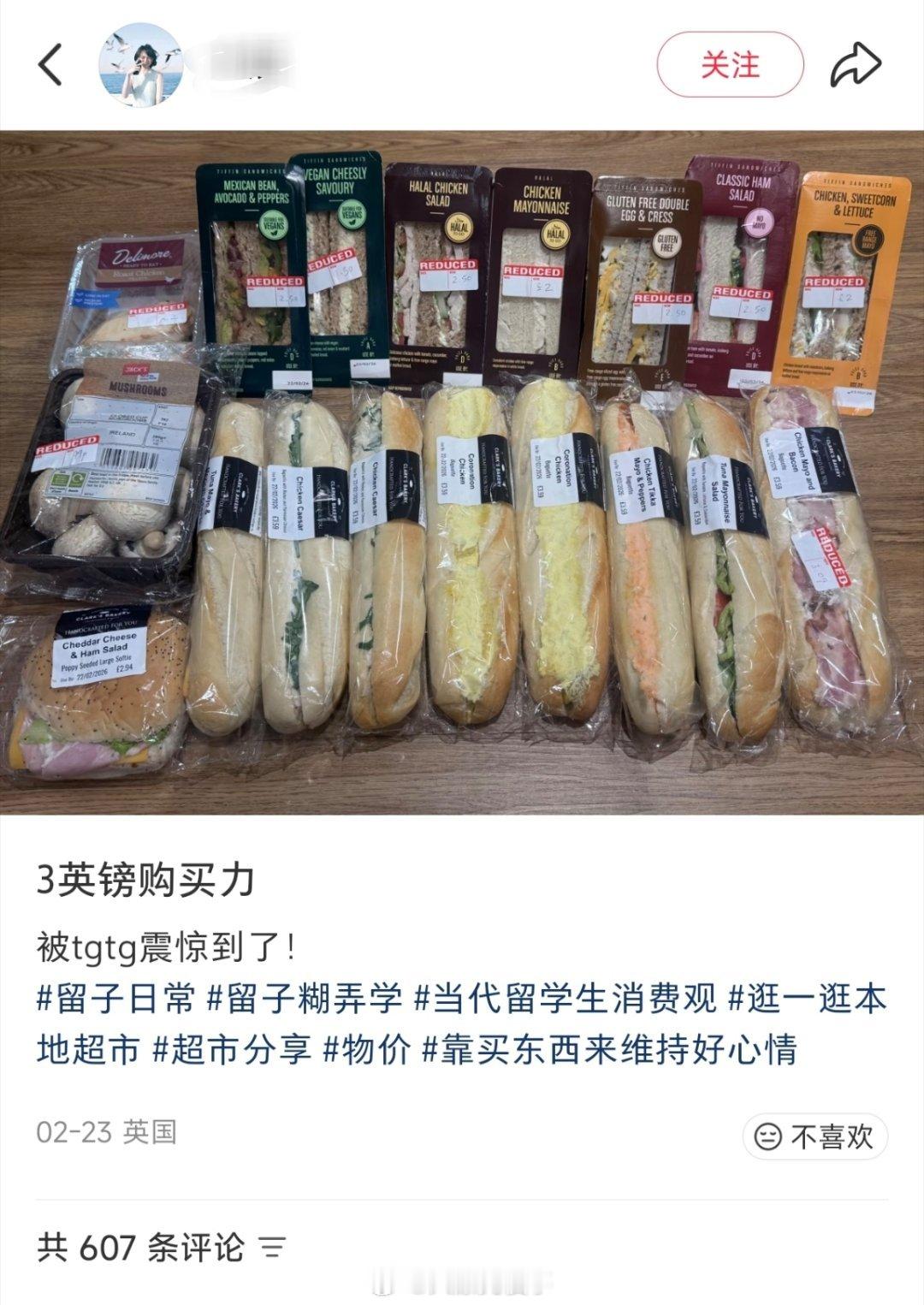View the sandwich haul photo full screen
Image resolution: width=924 pixels, height=1305 pixels.
tap(462, 479)
